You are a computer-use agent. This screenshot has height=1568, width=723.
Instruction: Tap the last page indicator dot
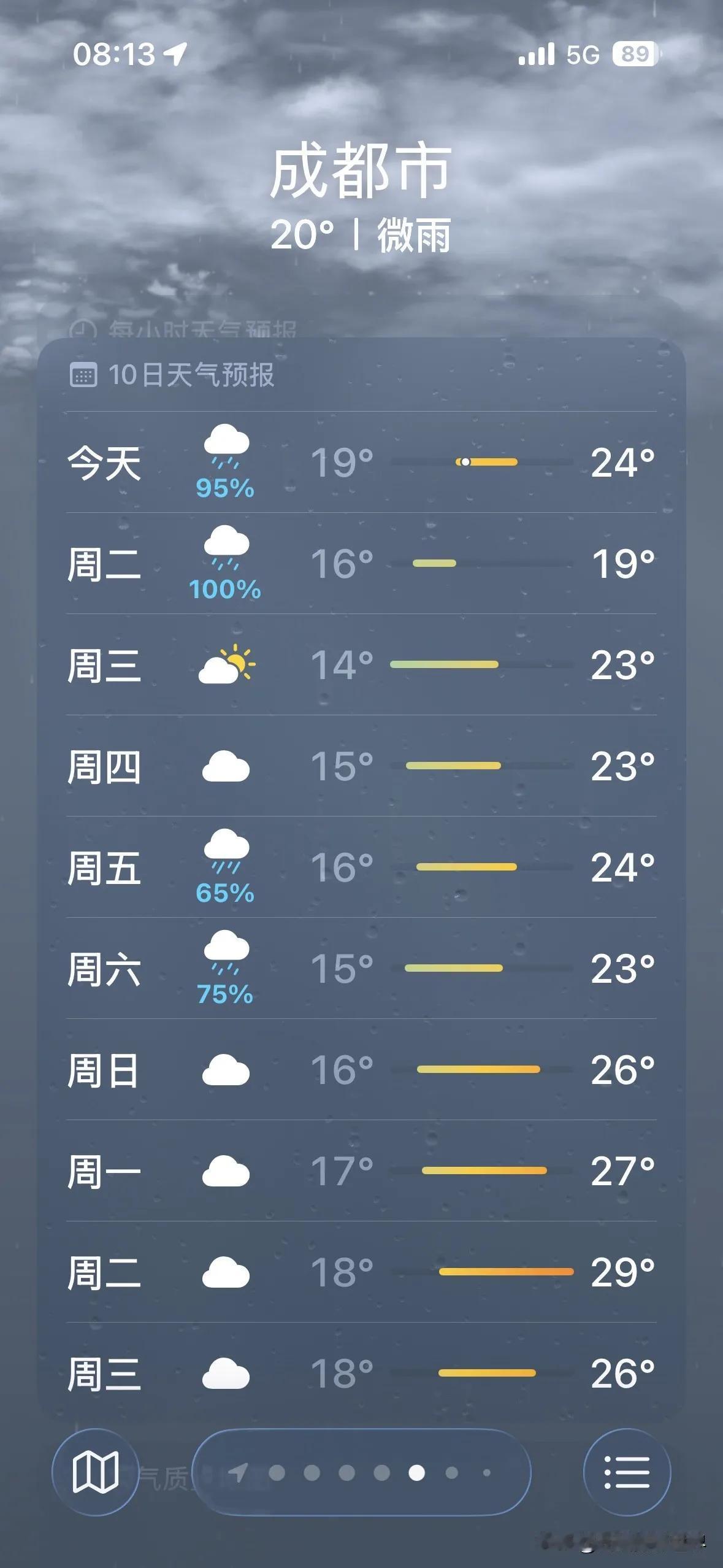(486, 1473)
